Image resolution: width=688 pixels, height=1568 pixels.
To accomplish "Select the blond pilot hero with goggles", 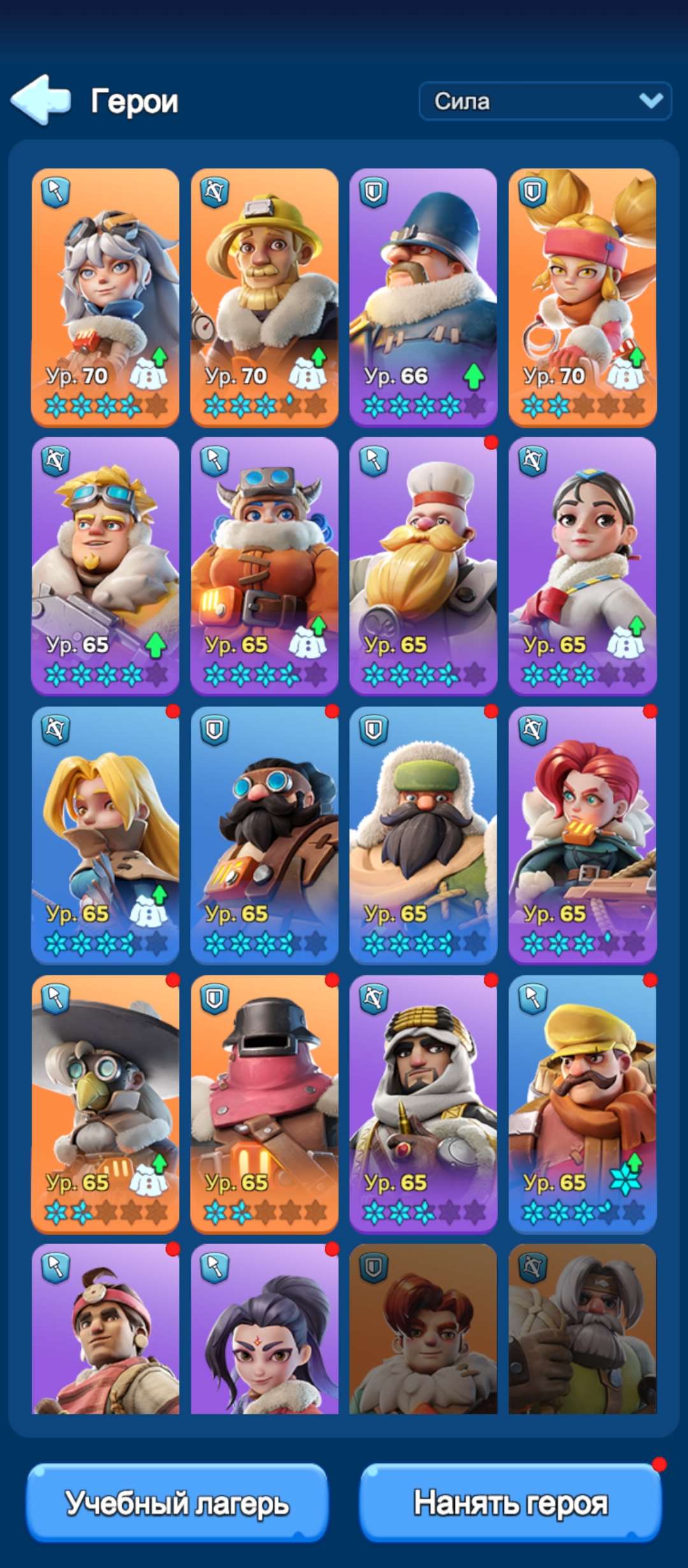I will click(x=105, y=566).
